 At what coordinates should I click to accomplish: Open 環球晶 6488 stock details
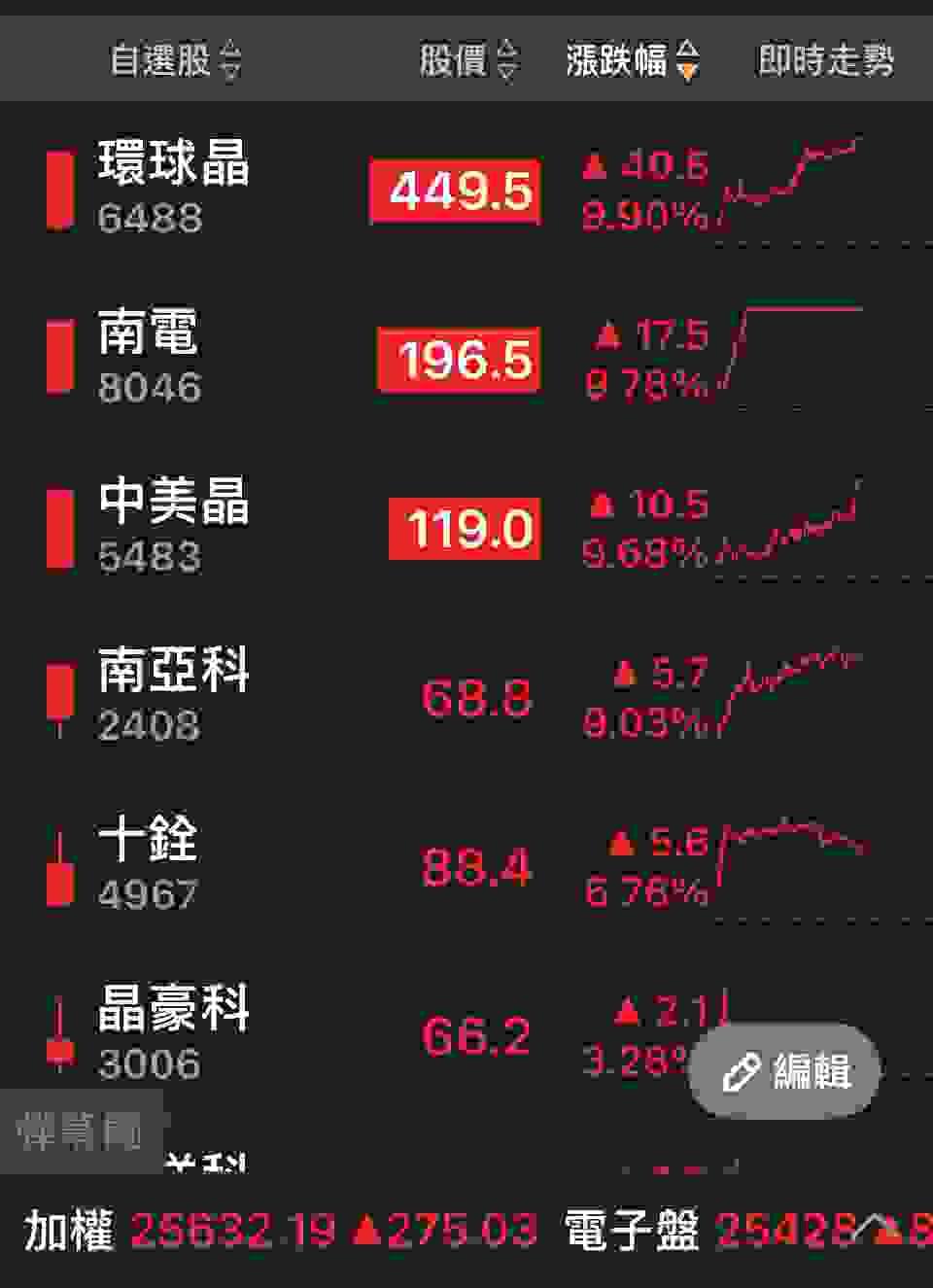(x=173, y=189)
